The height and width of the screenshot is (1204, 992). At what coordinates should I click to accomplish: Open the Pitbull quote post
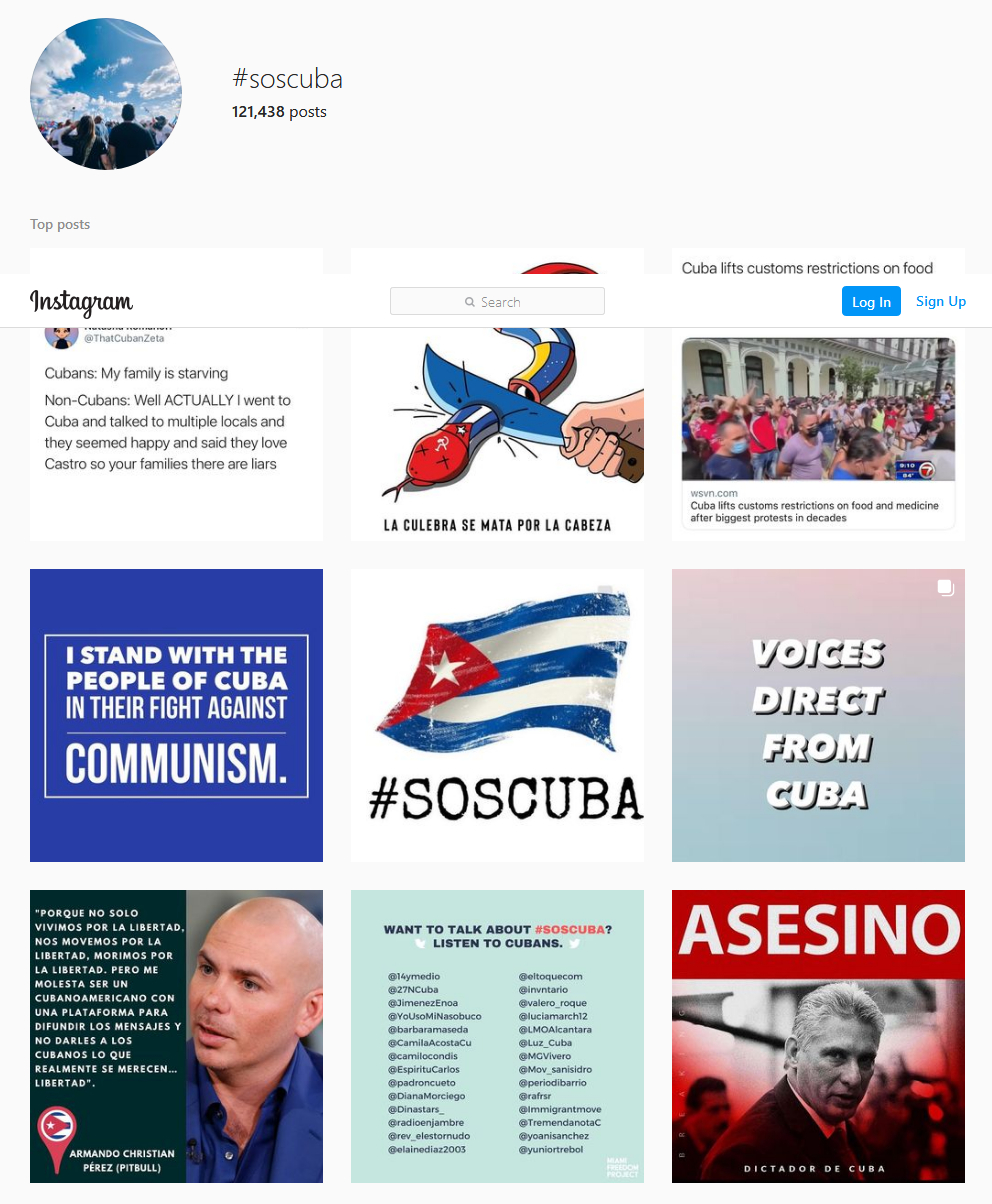(176, 1036)
